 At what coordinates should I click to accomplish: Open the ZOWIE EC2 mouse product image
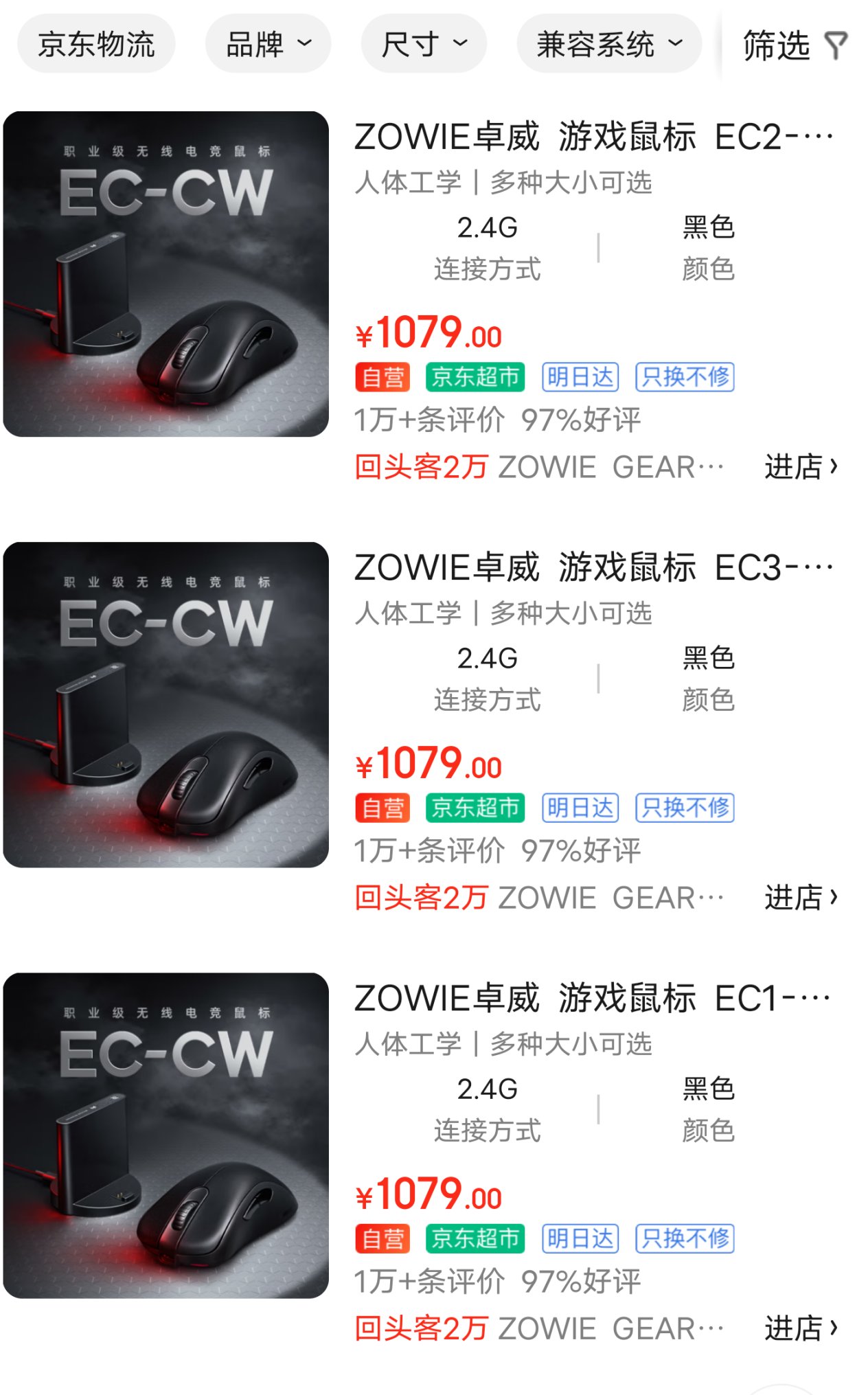click(165, 274)
